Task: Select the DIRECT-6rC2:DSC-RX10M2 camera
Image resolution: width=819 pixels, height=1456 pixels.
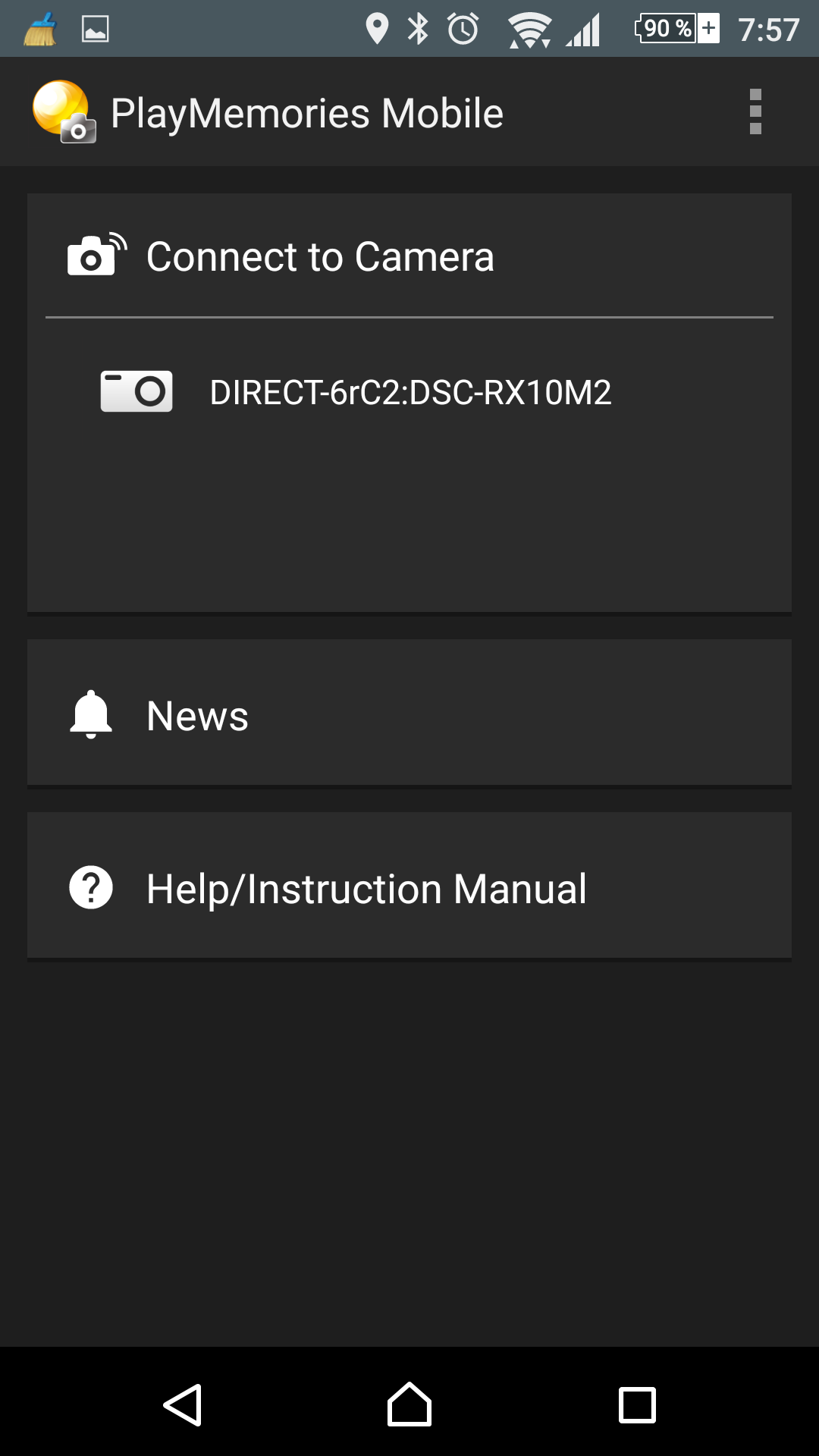Action: [409, 392]
